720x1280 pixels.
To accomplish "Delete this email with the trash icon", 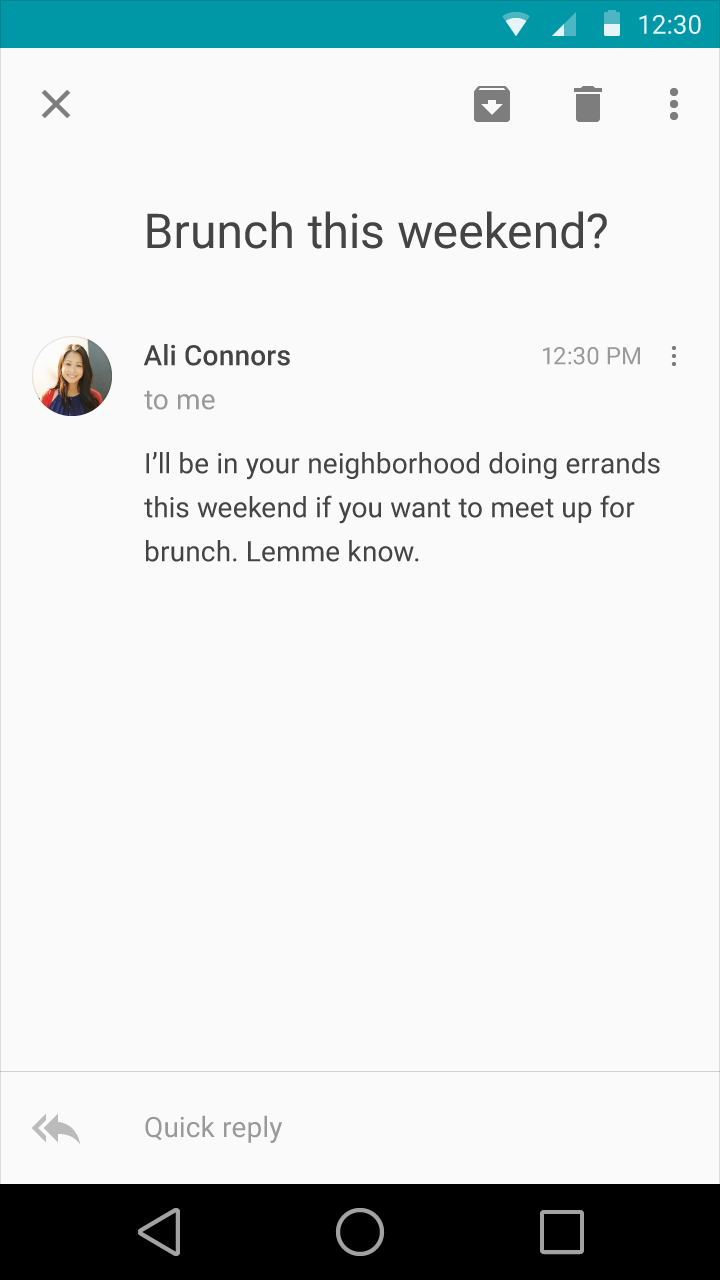I will (588, 104).
